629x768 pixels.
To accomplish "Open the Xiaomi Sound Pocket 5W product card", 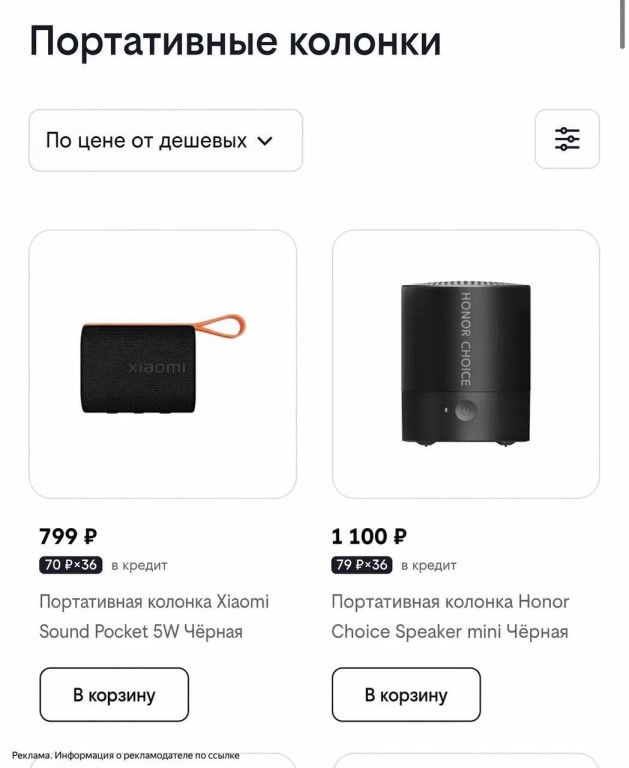I will pyautogui.click(x=163, y=365).
